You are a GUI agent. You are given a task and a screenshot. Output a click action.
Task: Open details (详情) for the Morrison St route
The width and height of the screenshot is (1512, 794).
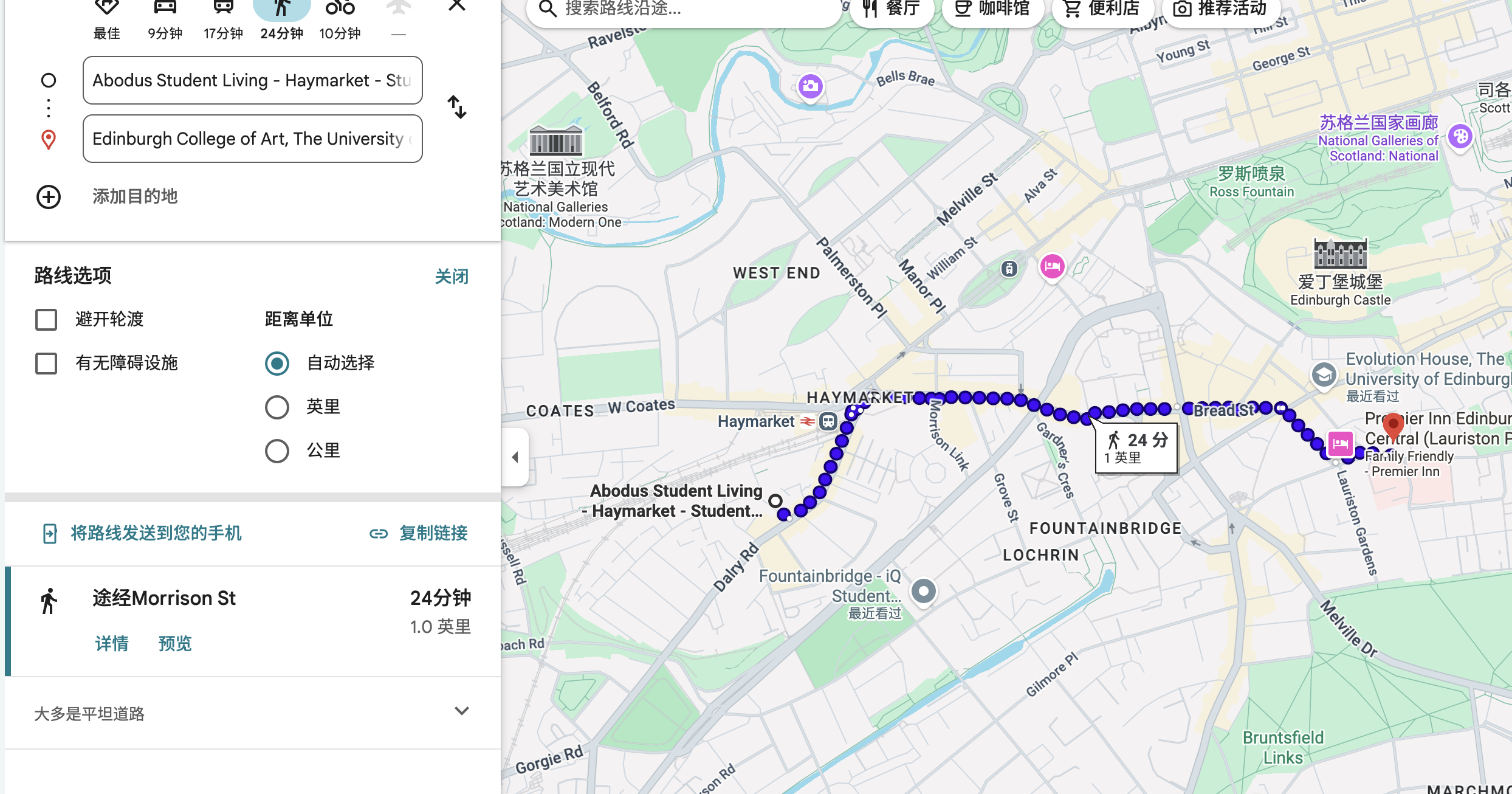[112, 643]
